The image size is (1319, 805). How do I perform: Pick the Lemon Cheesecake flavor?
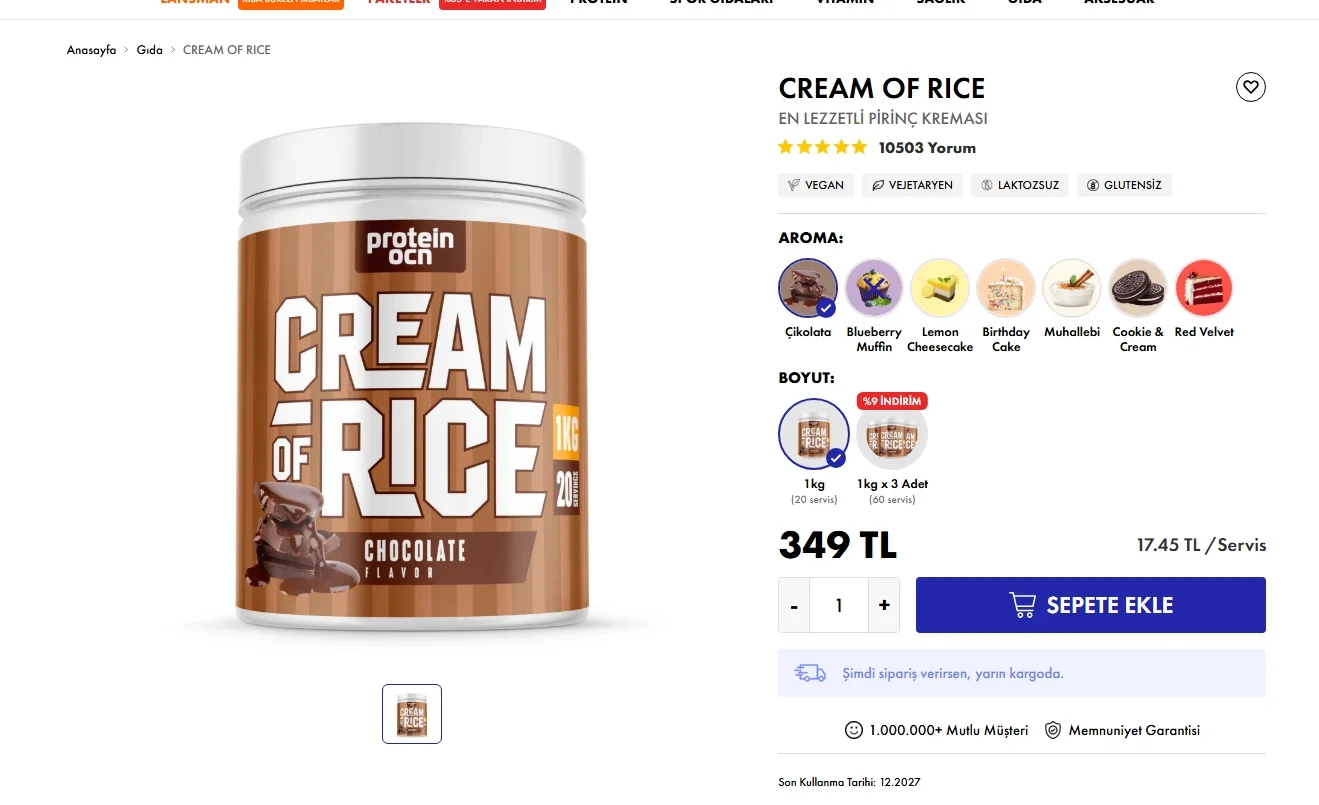point(940,289)
